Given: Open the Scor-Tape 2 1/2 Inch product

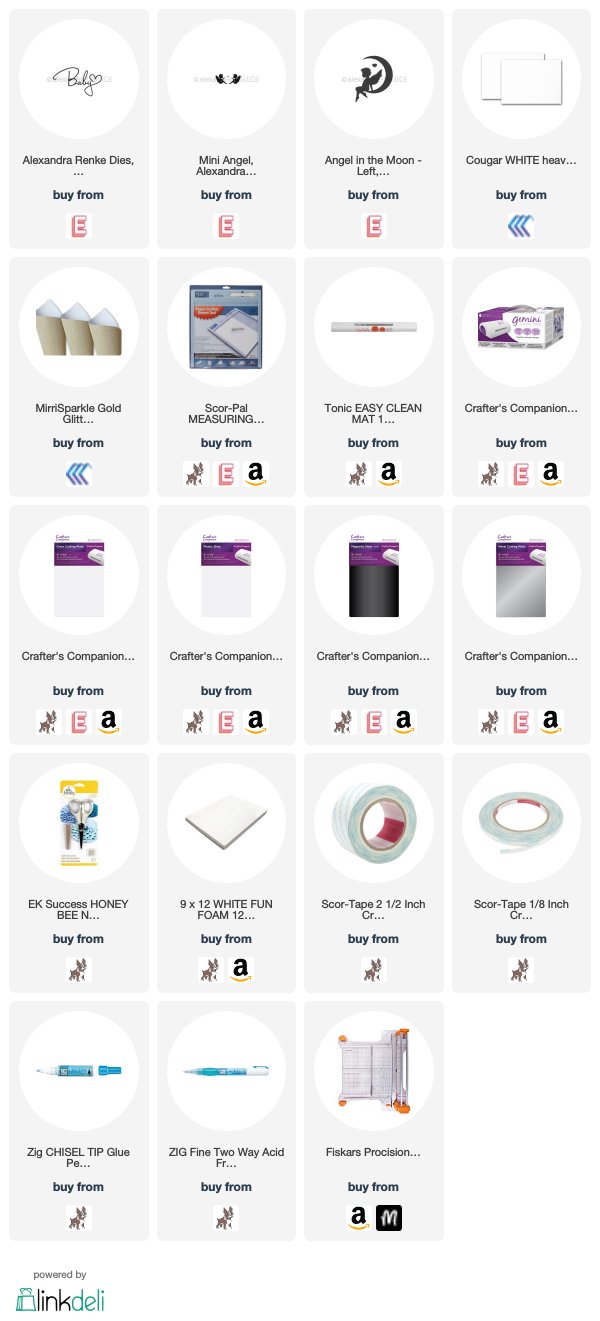Looking at the screenshot, I should 374,873.
